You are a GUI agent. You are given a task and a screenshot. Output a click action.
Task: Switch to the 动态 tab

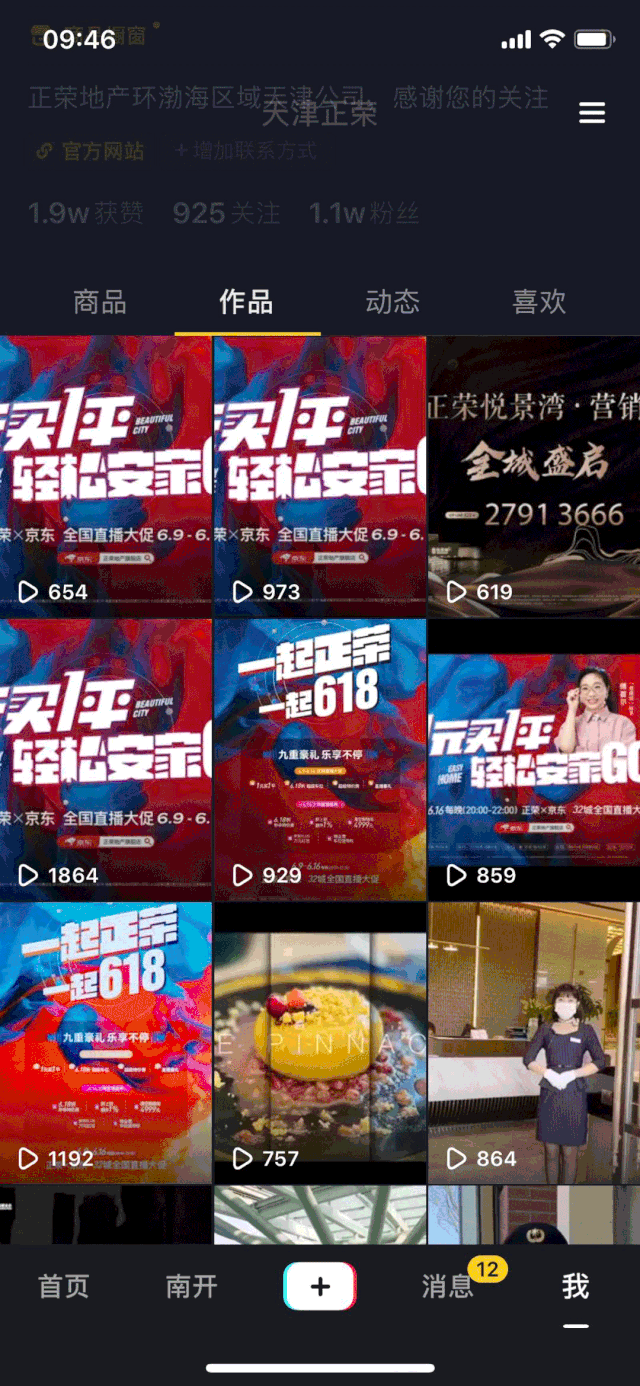pos(392,302)
